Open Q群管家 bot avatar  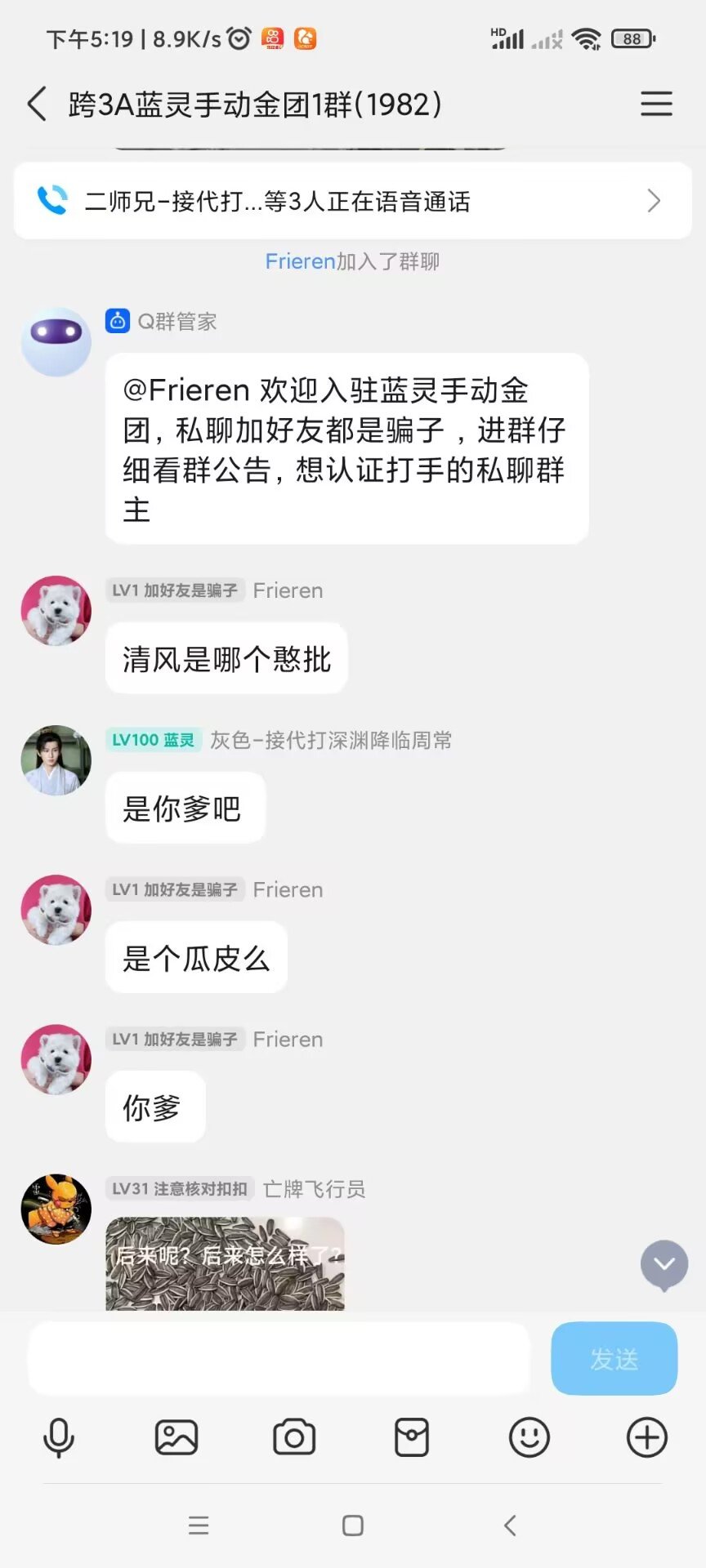point(56,341)
